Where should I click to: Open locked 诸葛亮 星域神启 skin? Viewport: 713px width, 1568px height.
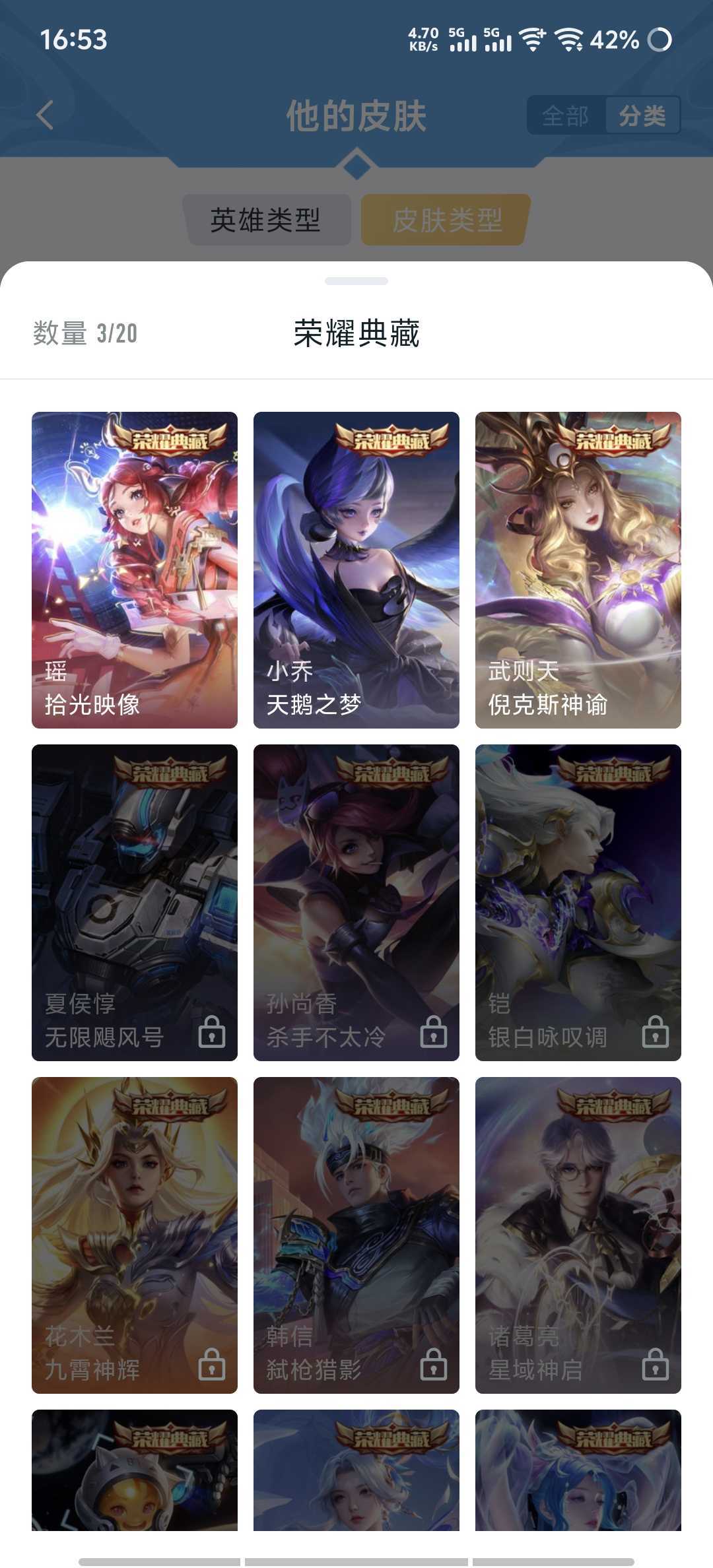tap(578, 1235)
